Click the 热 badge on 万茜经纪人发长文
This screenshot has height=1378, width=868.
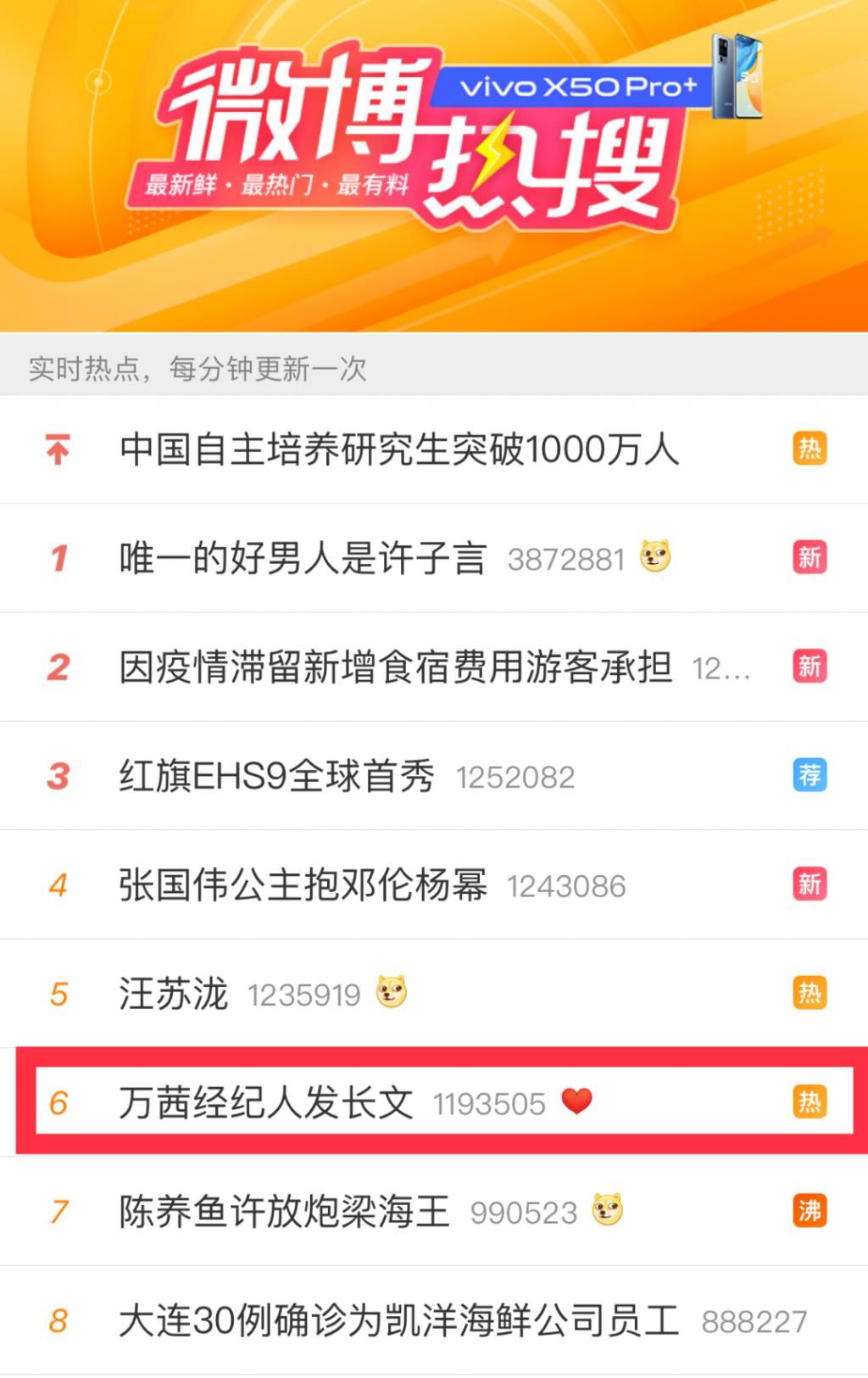[810, 1102]
